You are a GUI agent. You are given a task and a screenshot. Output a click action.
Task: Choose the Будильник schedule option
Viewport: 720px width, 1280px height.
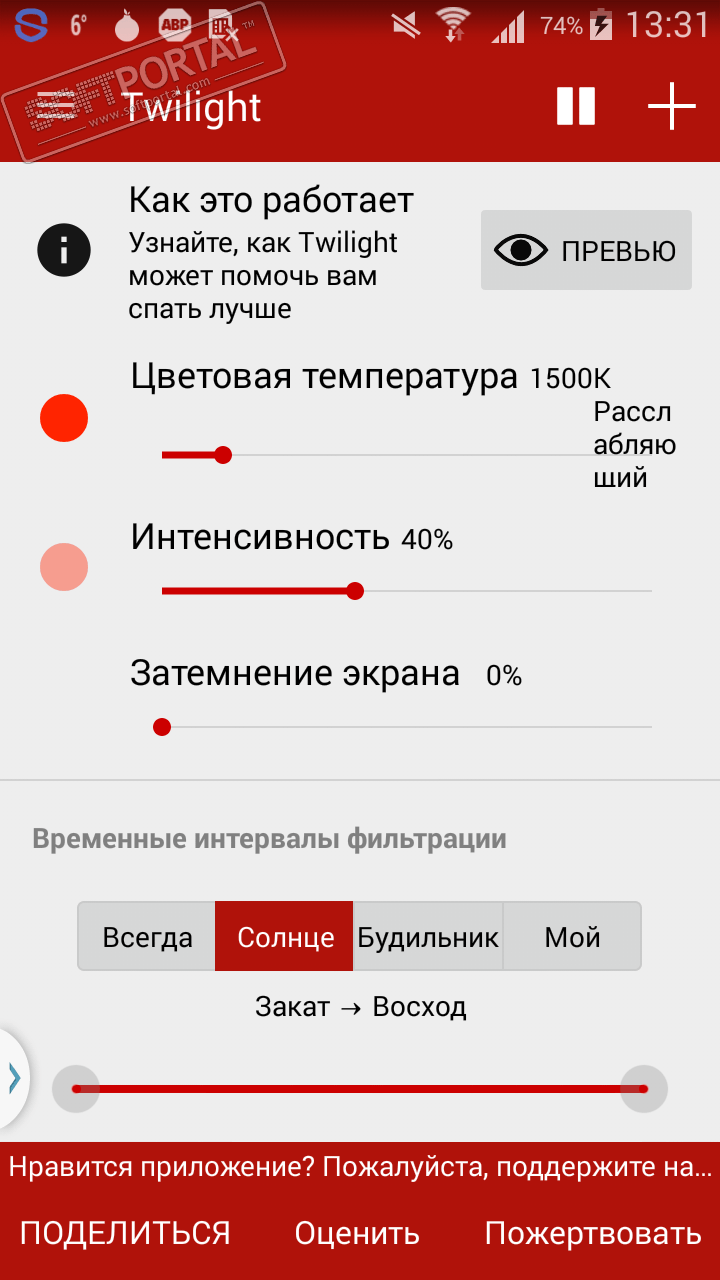pos(428,937)
